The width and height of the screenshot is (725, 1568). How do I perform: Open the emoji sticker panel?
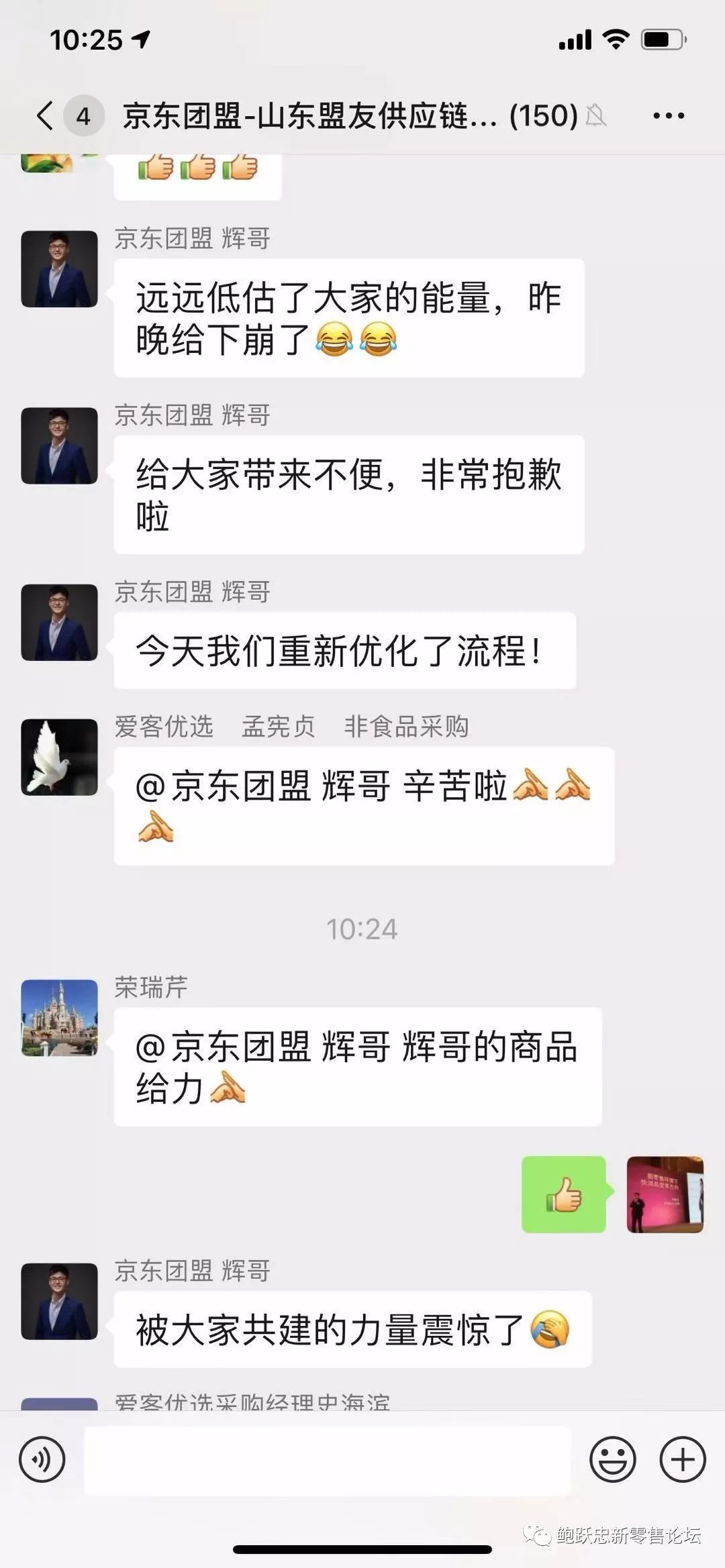612,1459
